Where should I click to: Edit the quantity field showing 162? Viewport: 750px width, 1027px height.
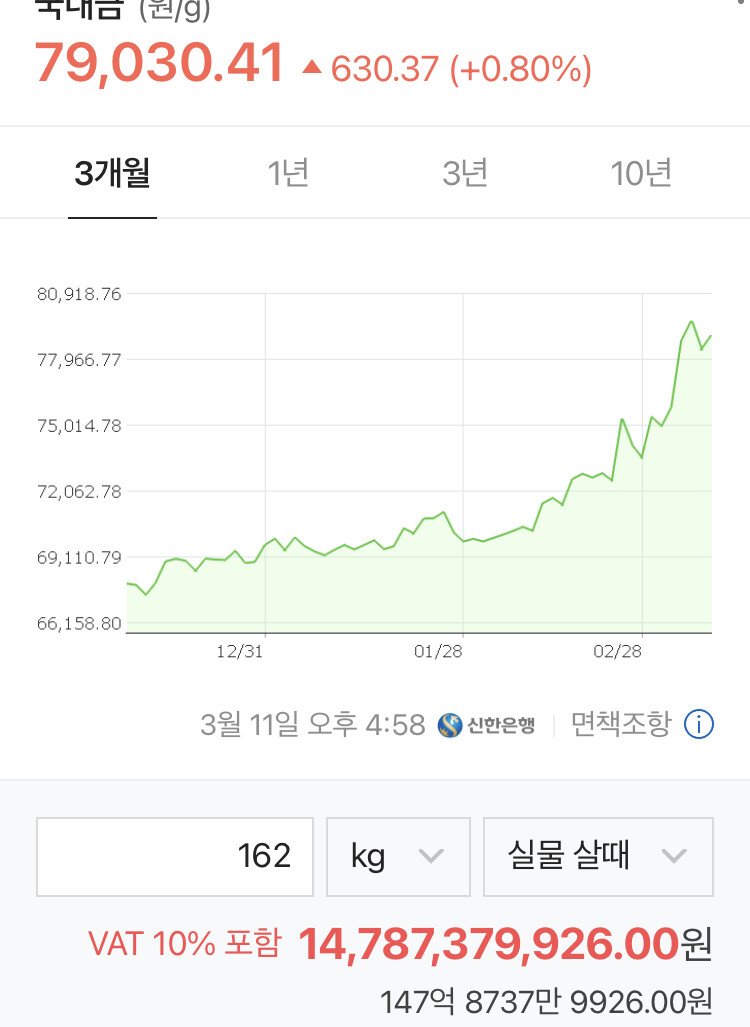pos(175,856)
